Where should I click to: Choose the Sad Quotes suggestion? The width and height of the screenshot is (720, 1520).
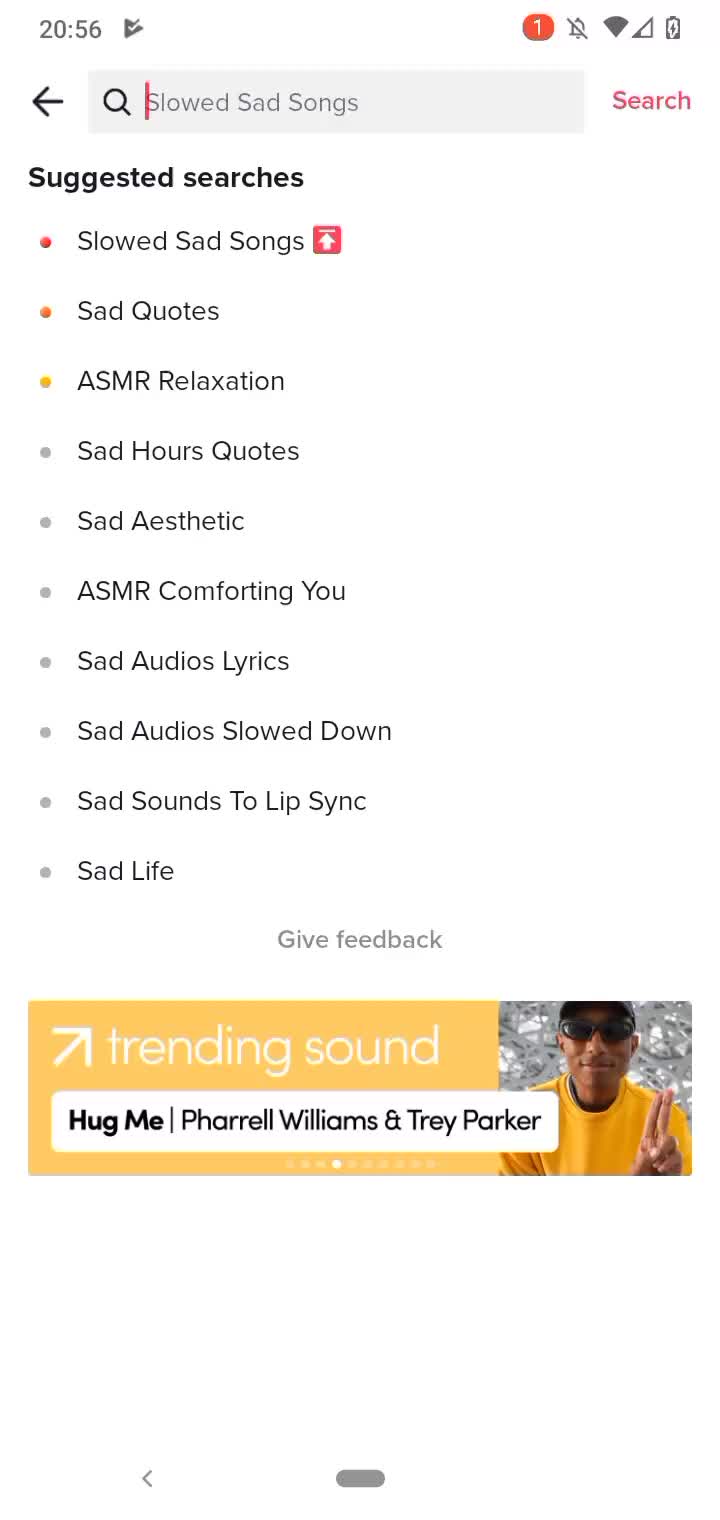pyautogui.click(x=148, y=311)
